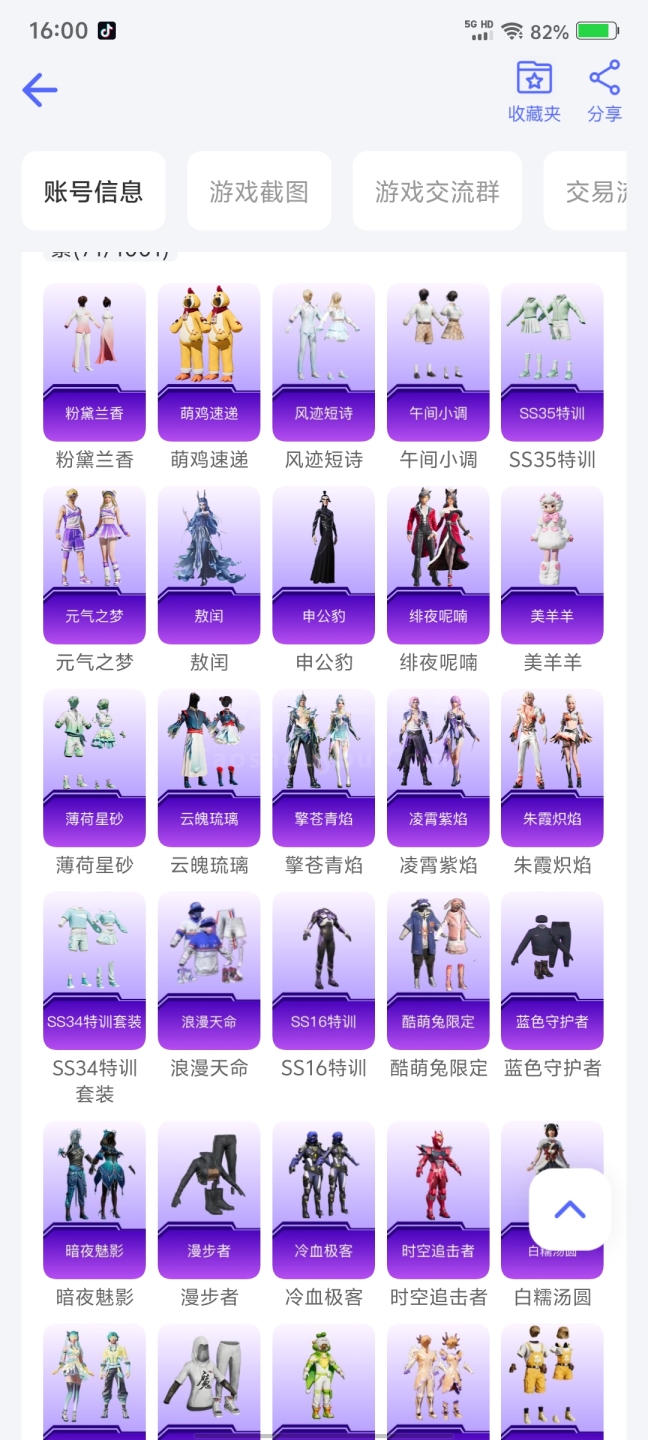Open the 粉黛兰香 outfit tile

click(95, 362)
